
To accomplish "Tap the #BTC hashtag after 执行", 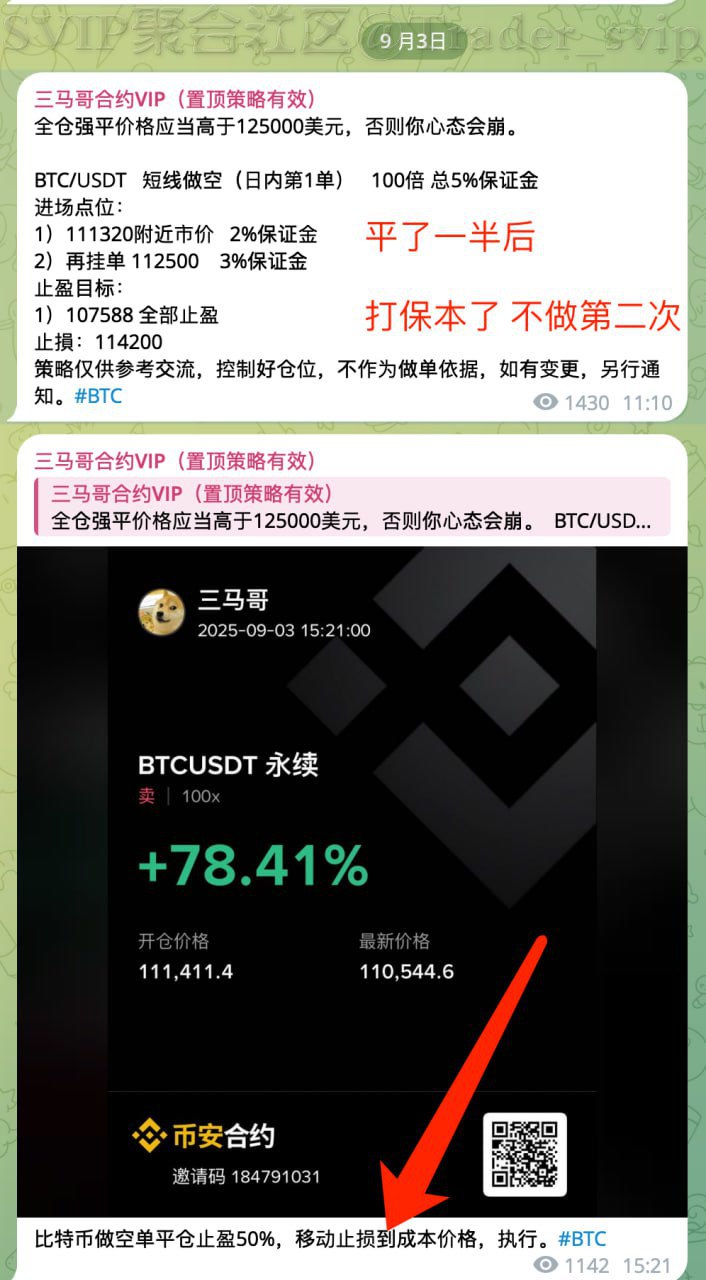I will [581, 1239].
